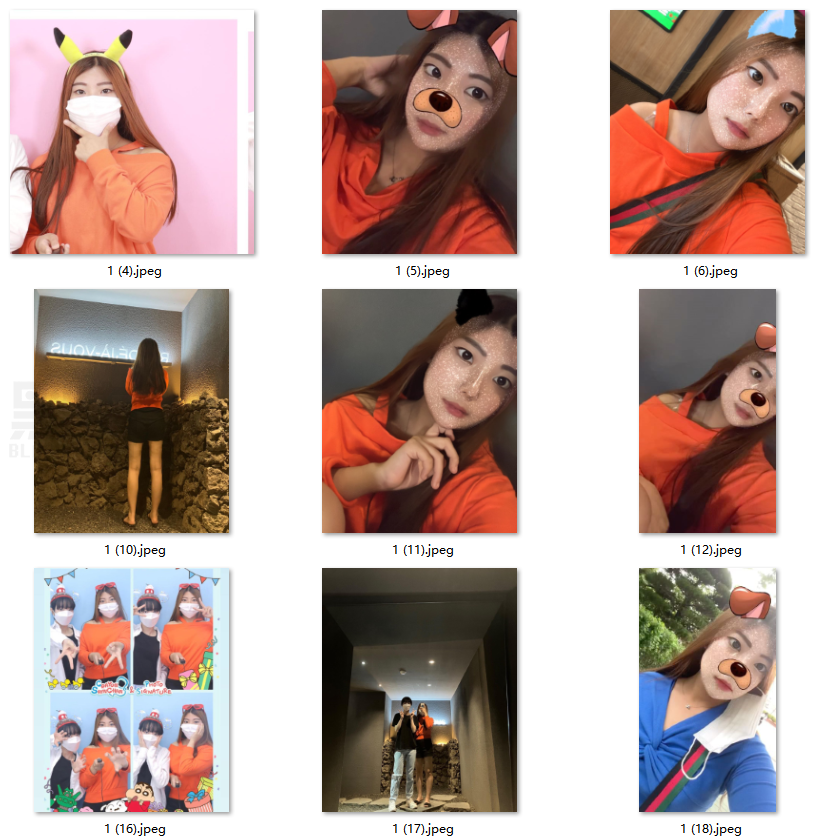Select the file 1 (6).jpeg
The image size is (817, 838).
(x=708, y=133)
